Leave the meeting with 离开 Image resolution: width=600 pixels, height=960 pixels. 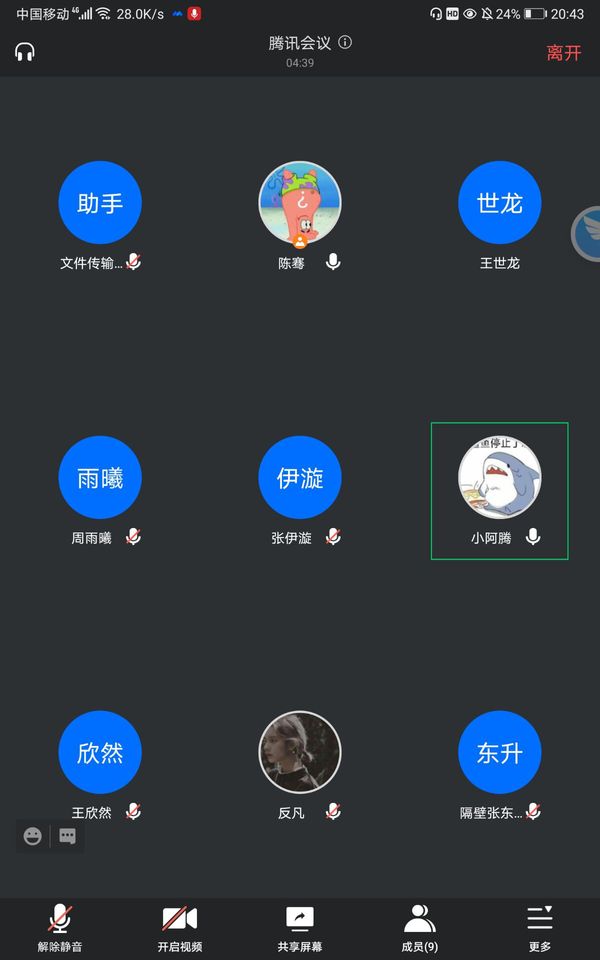[563, 53]
